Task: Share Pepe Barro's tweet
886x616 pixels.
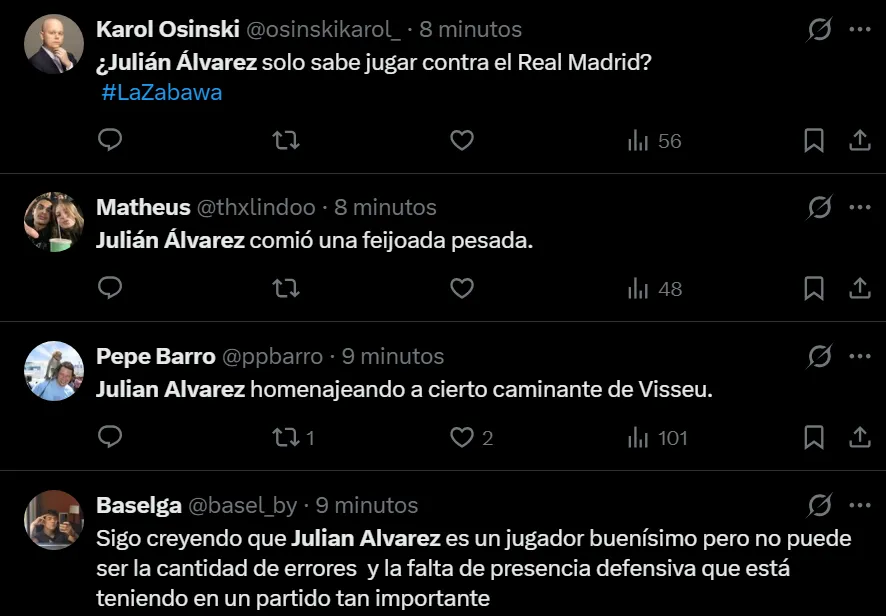Action: click(859, 437)
